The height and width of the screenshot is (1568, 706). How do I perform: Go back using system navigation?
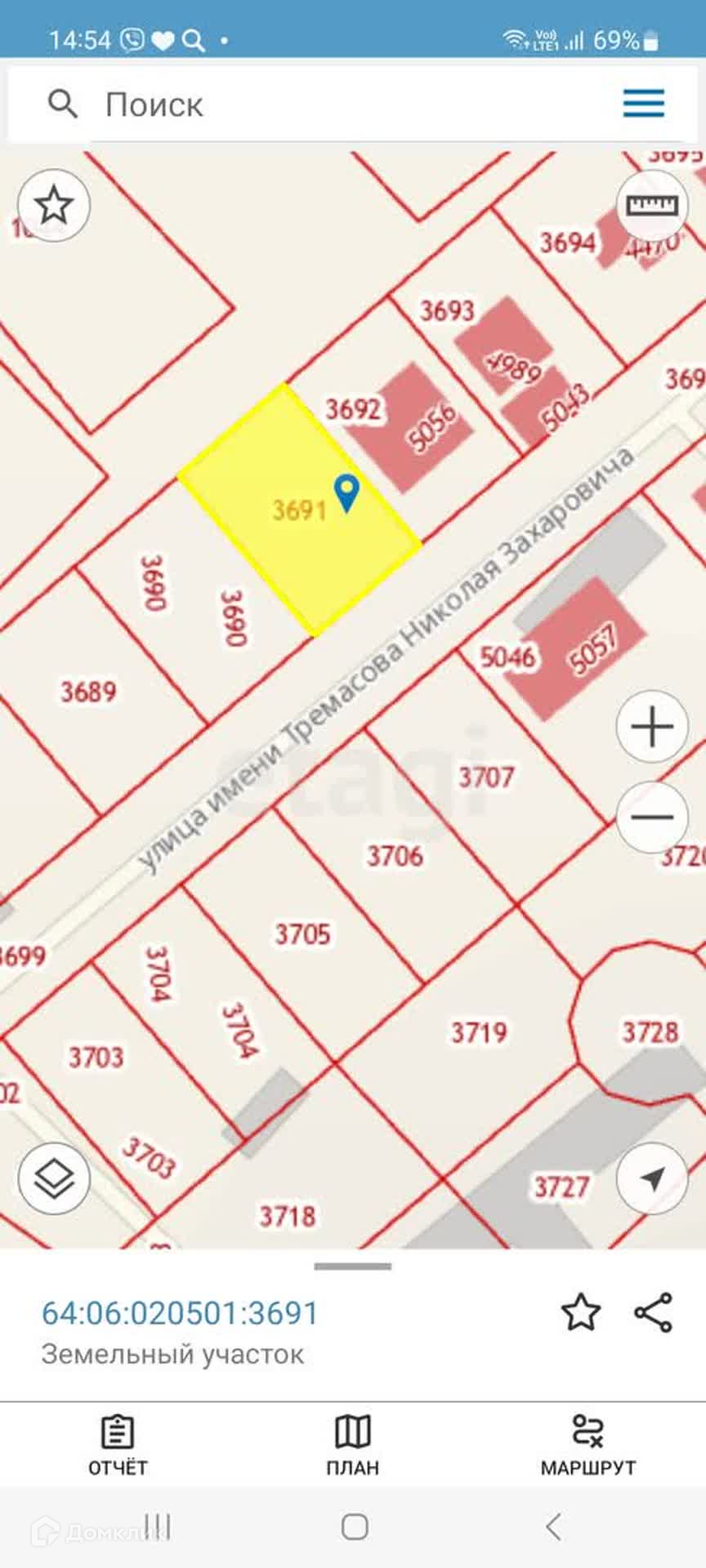553,1526
